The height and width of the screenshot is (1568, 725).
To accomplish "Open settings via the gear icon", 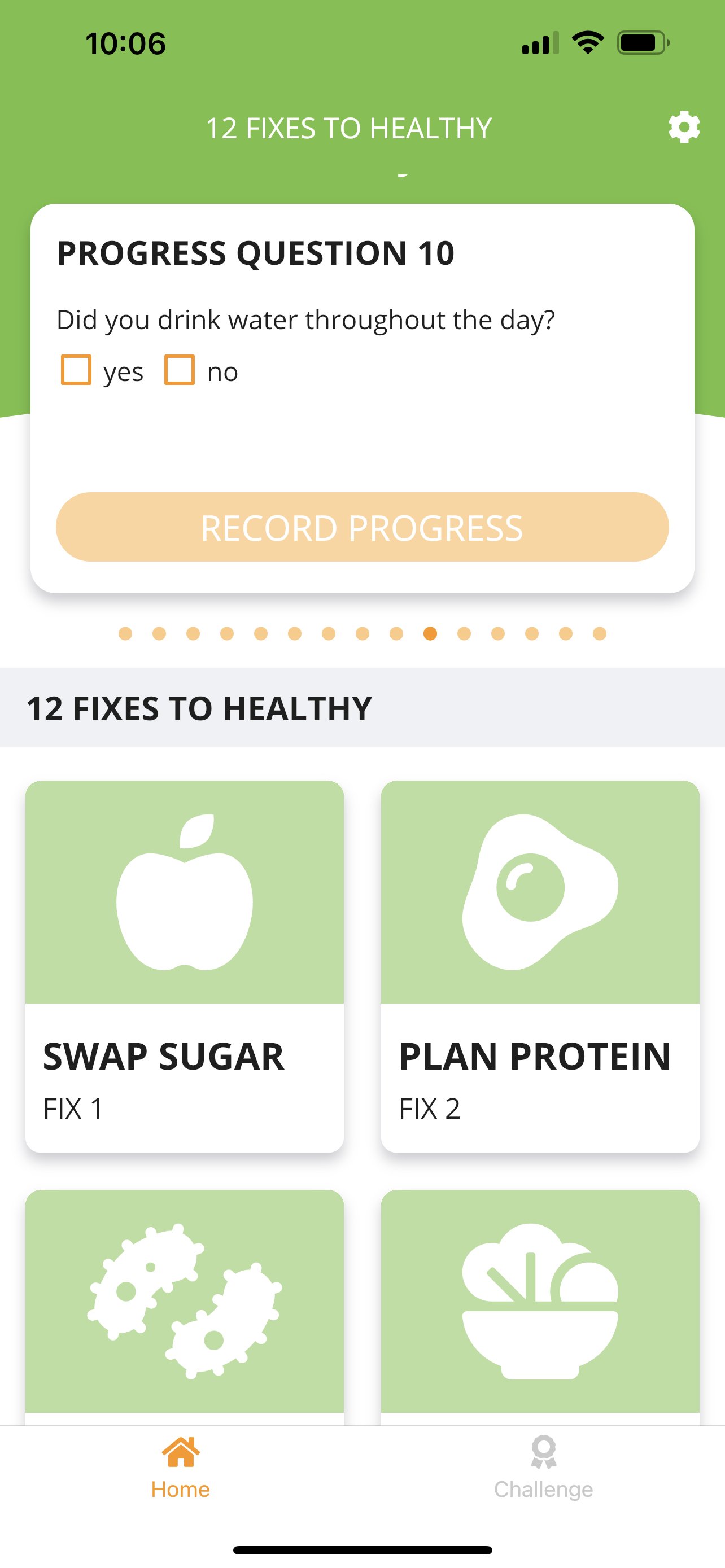I will (684, 127).
